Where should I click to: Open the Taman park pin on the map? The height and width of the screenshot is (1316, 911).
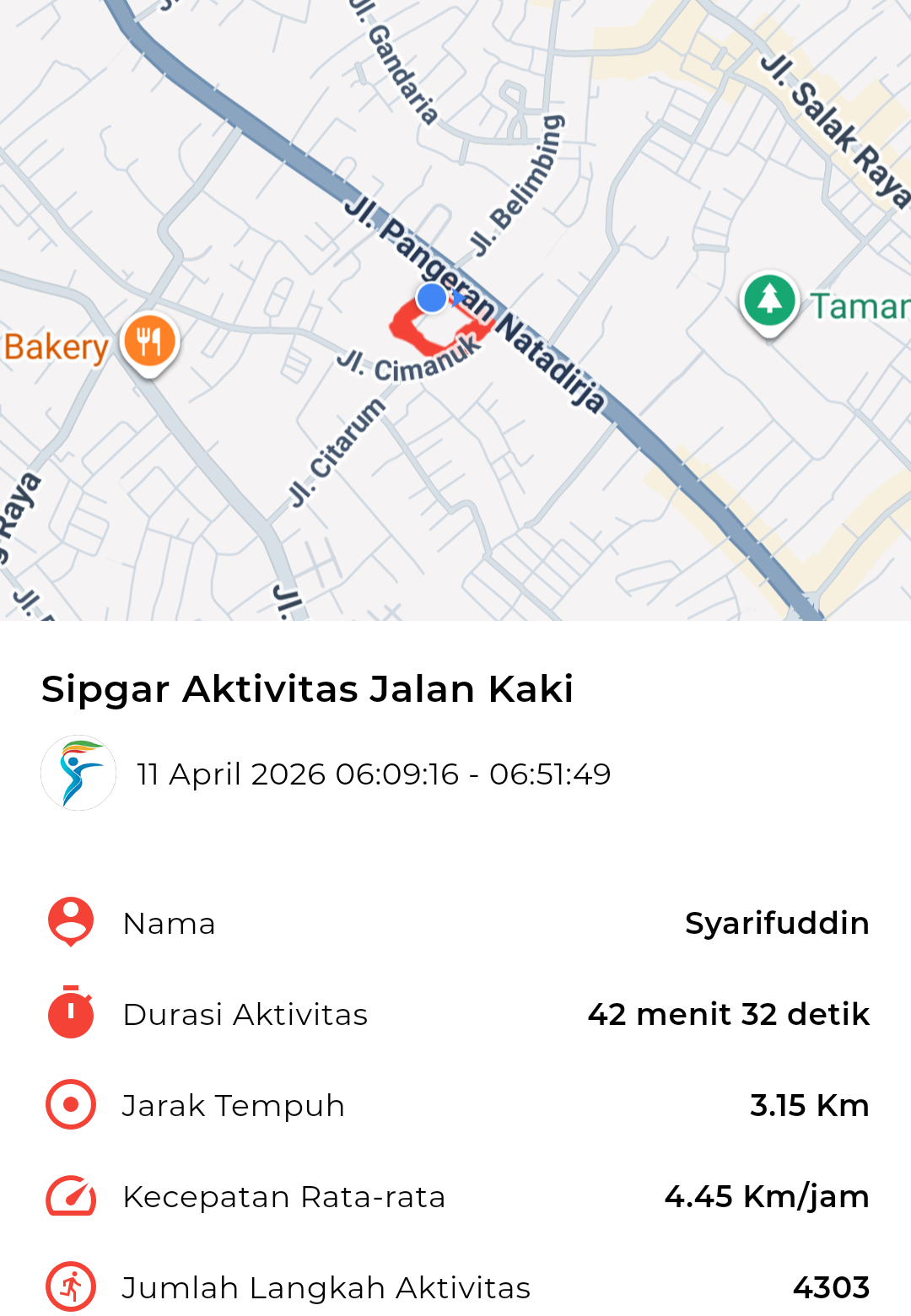(769, 300)
